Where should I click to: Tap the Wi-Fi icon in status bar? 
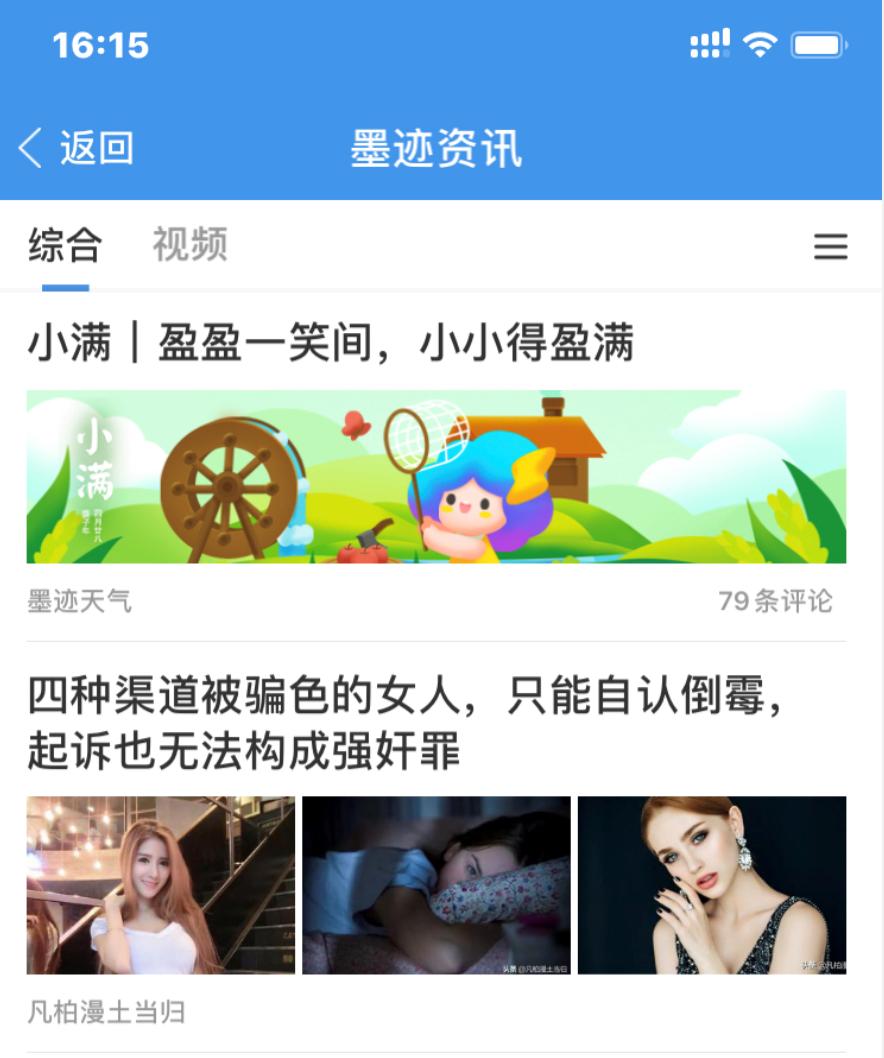click(762, 45)
